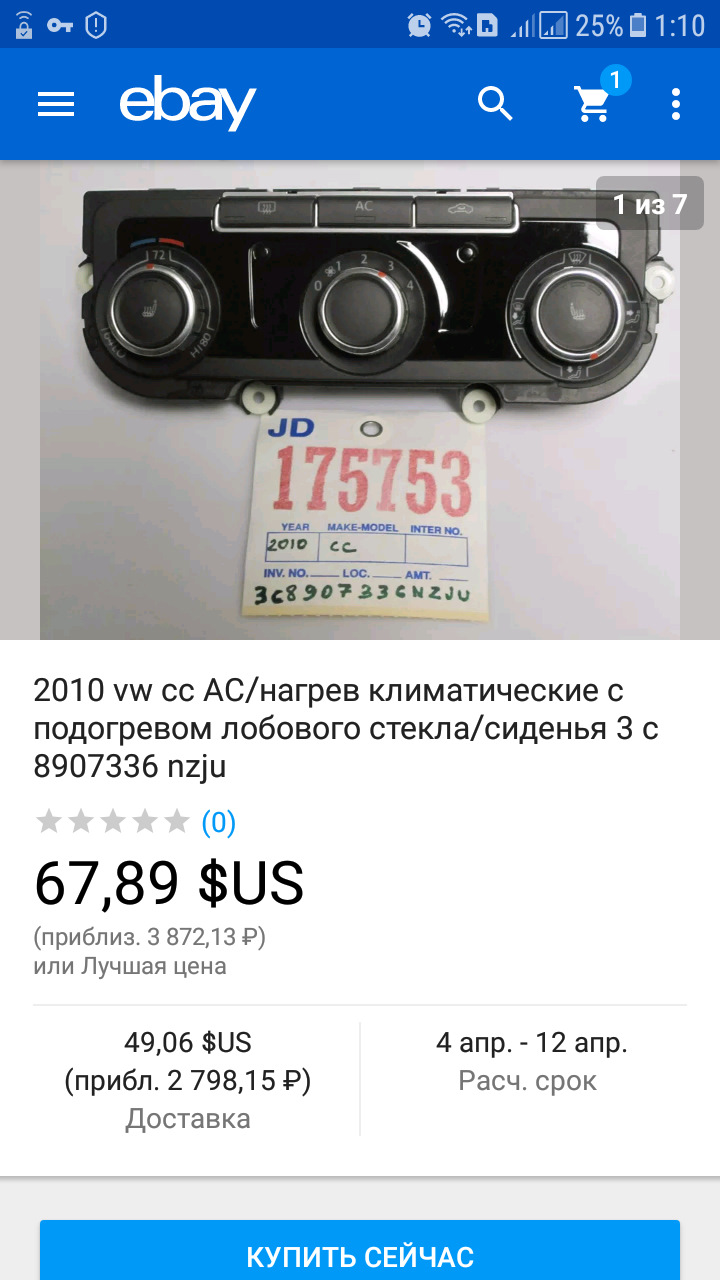Open the shopping cart

[593, 104]
